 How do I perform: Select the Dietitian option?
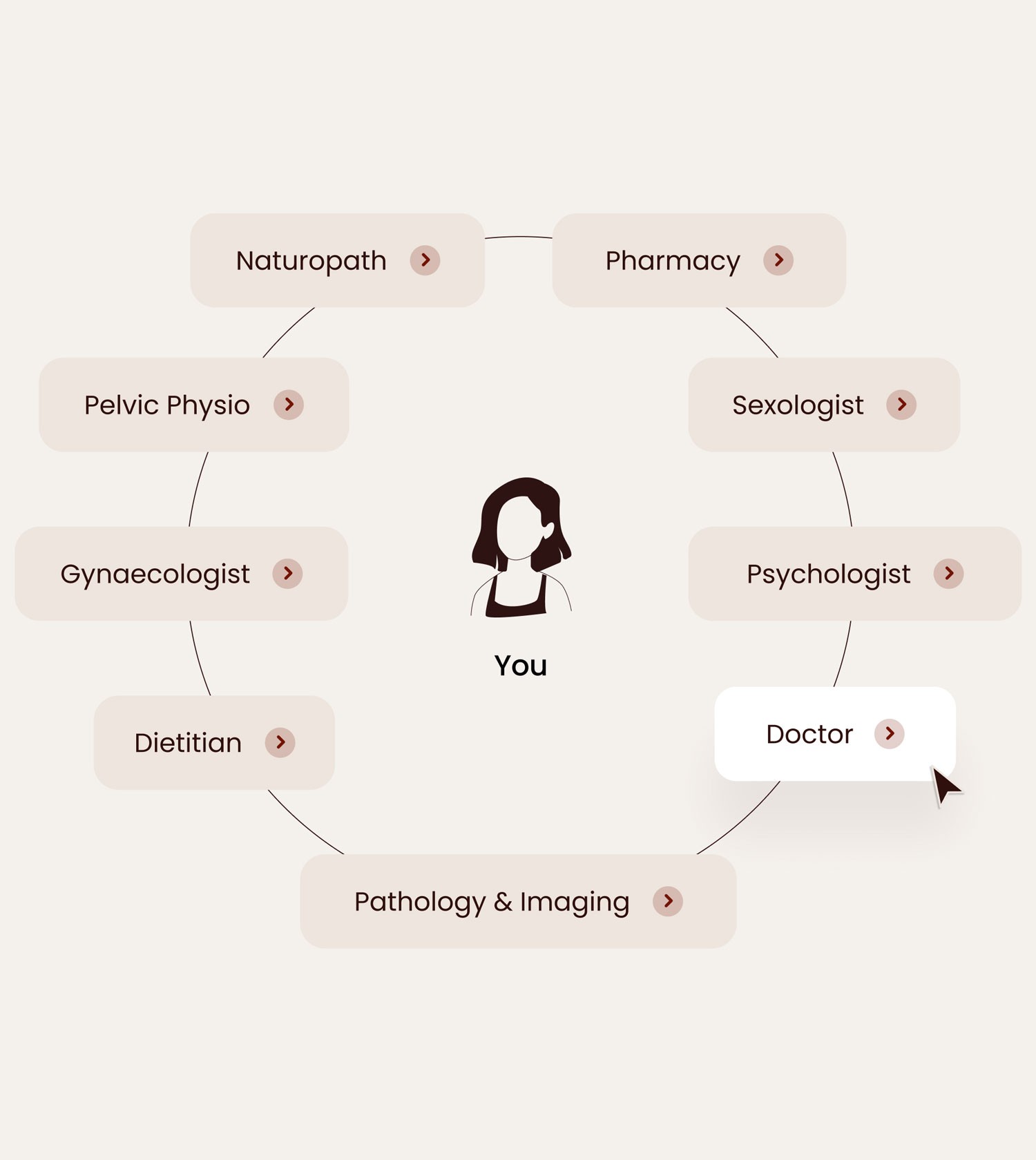(x=213, y=742)
